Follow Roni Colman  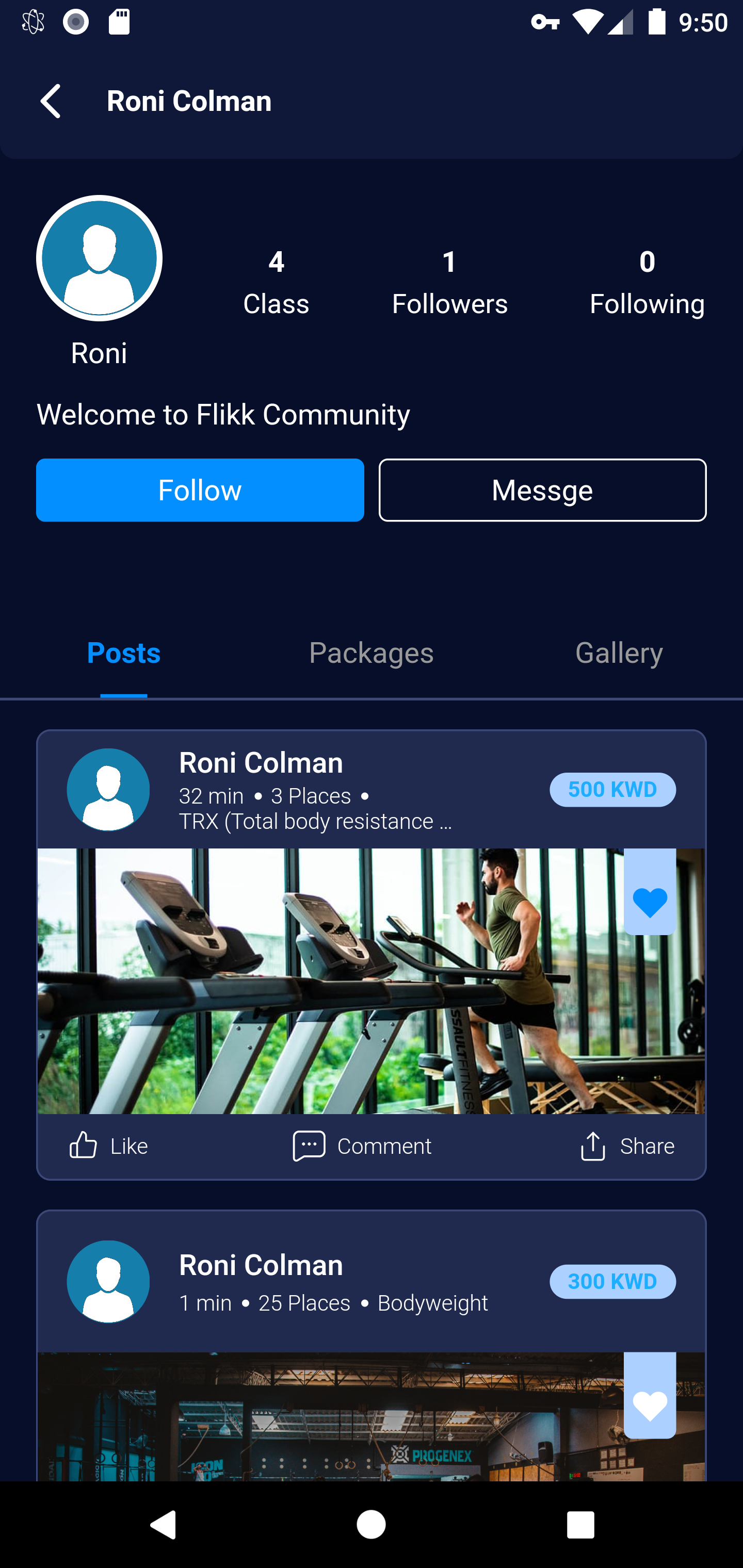click(x=200, y=490)
